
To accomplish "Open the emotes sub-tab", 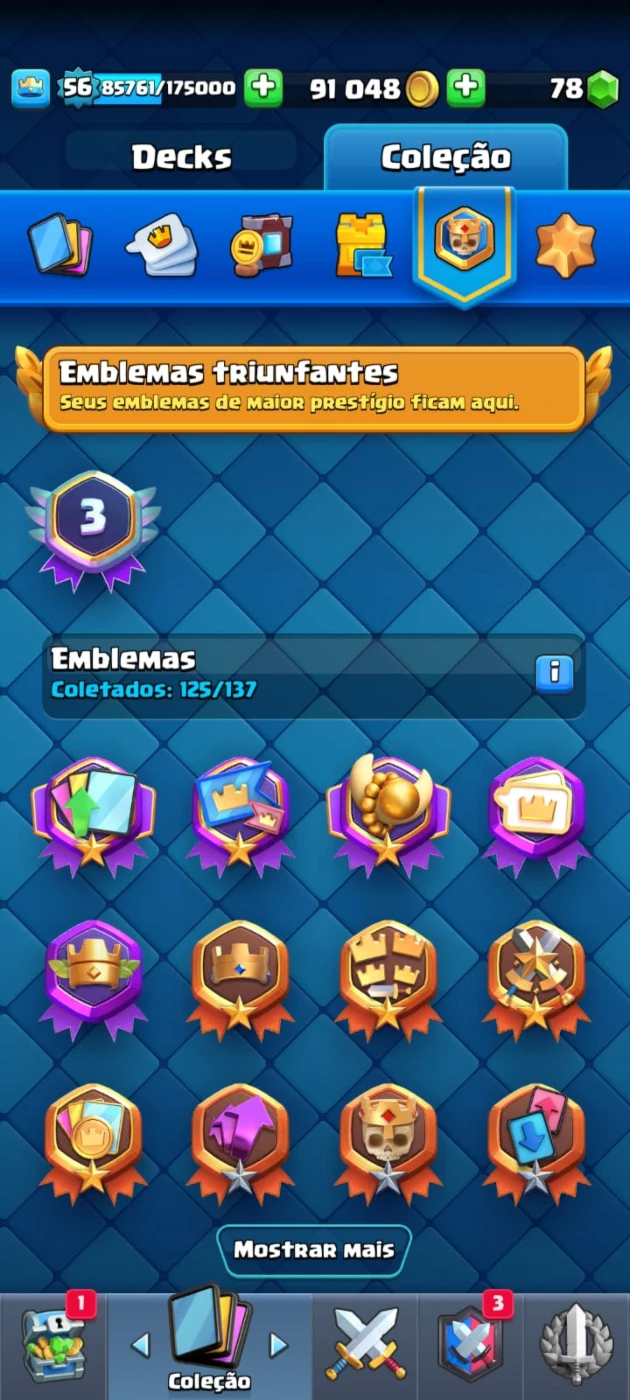I will pos(161,246).
